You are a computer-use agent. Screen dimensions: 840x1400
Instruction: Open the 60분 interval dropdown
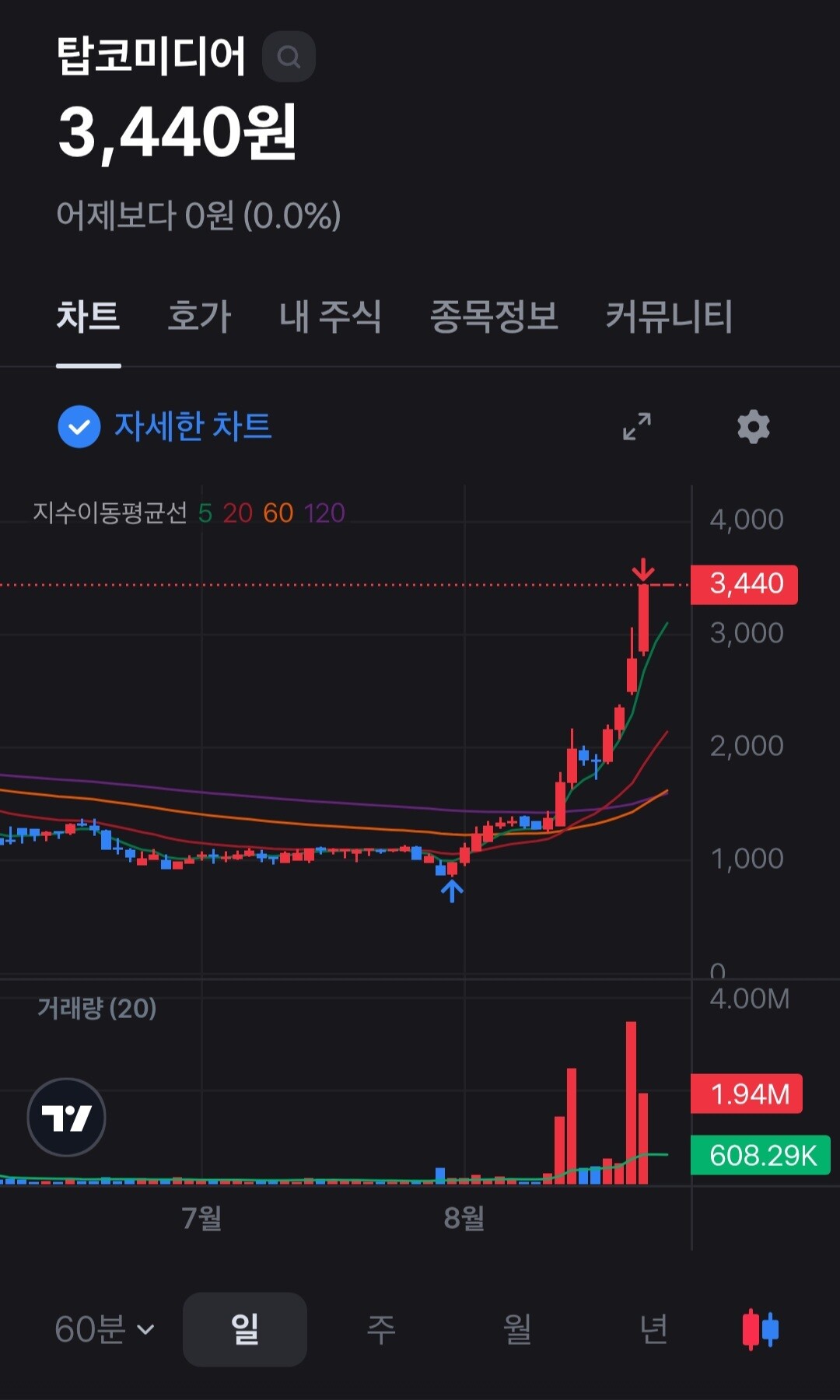(x=104, y=1329)
